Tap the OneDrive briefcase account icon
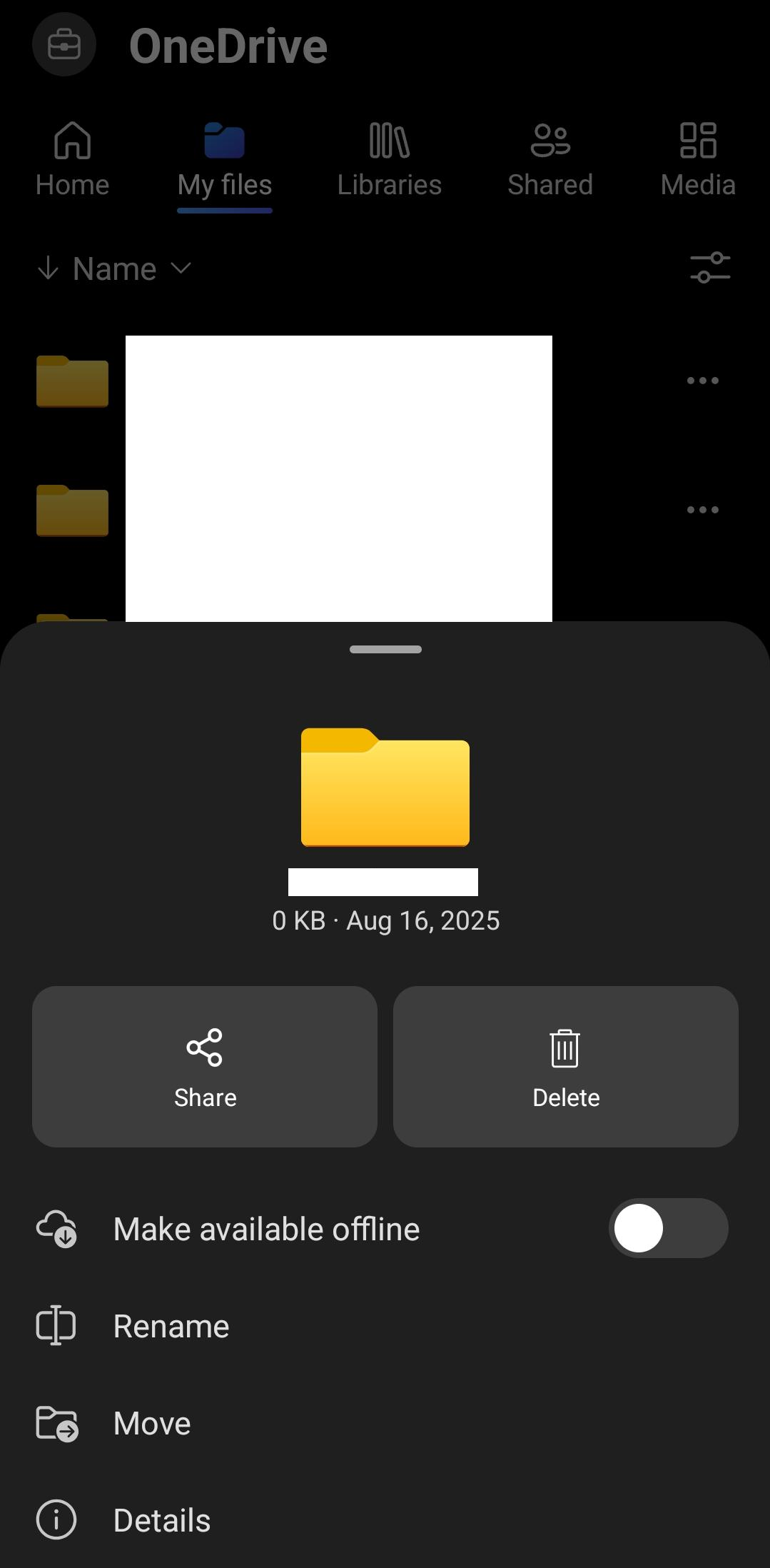770x1568 pixels. [64, 44]
